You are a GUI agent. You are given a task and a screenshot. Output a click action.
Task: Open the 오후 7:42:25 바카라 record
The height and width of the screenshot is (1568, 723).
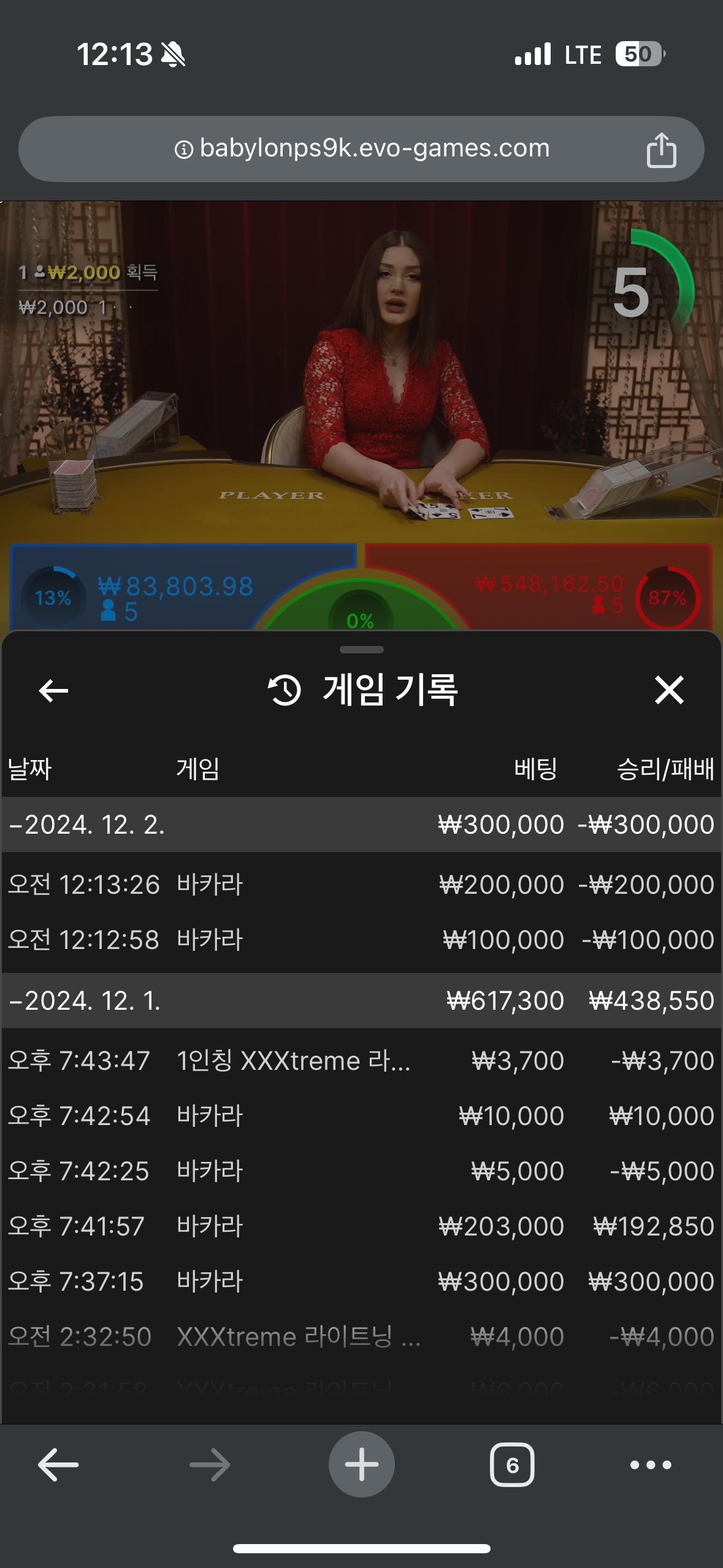click(x=361, y=1171)
